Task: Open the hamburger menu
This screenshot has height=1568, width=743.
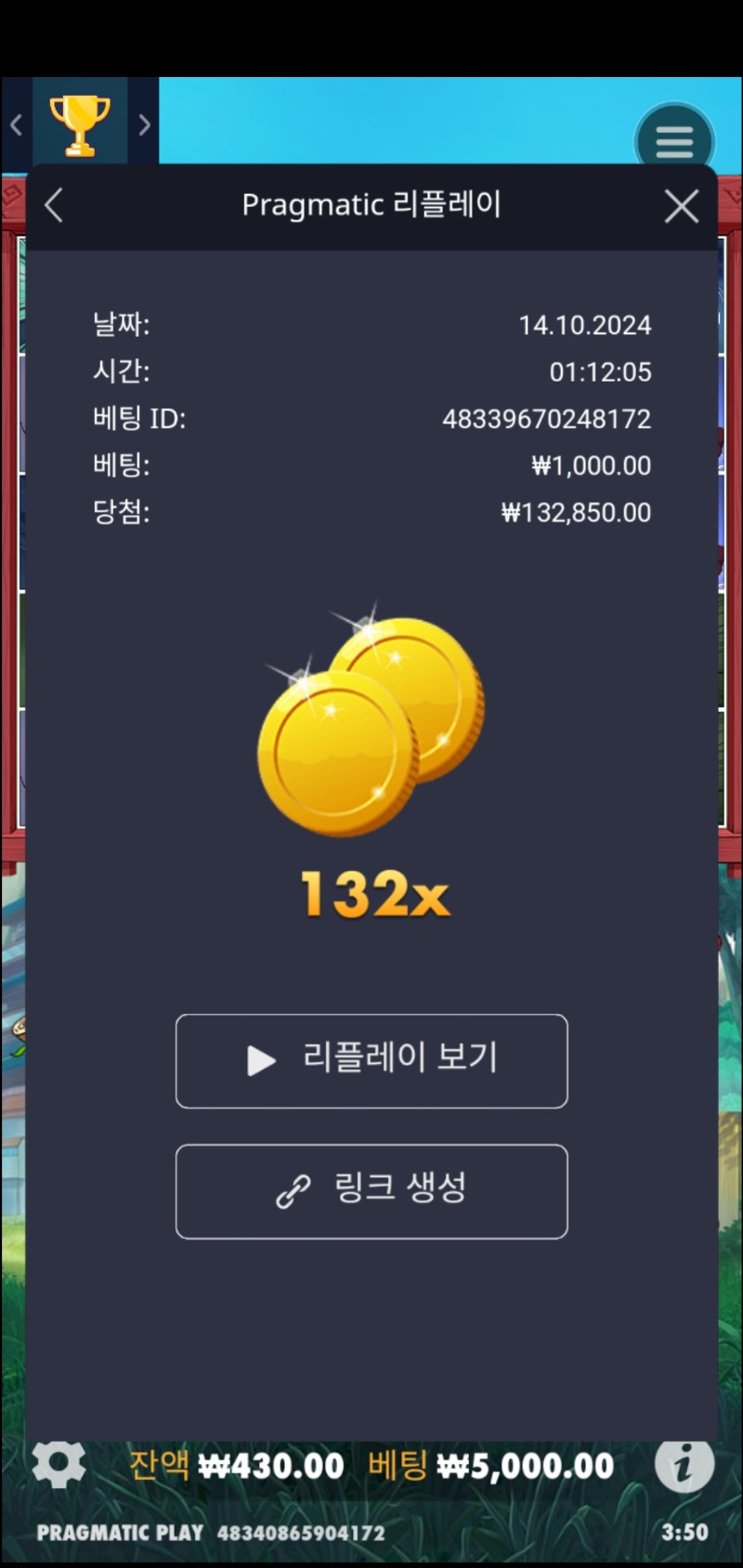Action: pos(674,141)
